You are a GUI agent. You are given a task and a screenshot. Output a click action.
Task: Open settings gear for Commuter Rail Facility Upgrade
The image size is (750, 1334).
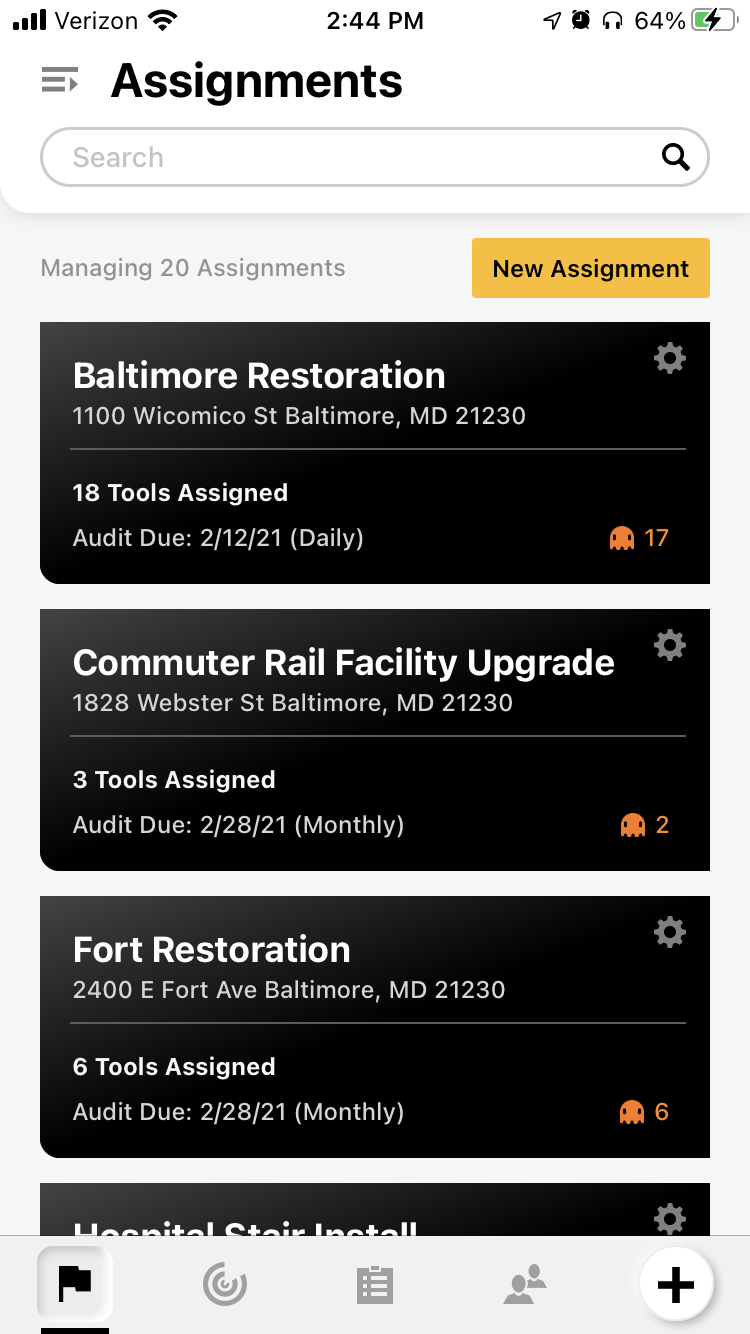[669, 645]
